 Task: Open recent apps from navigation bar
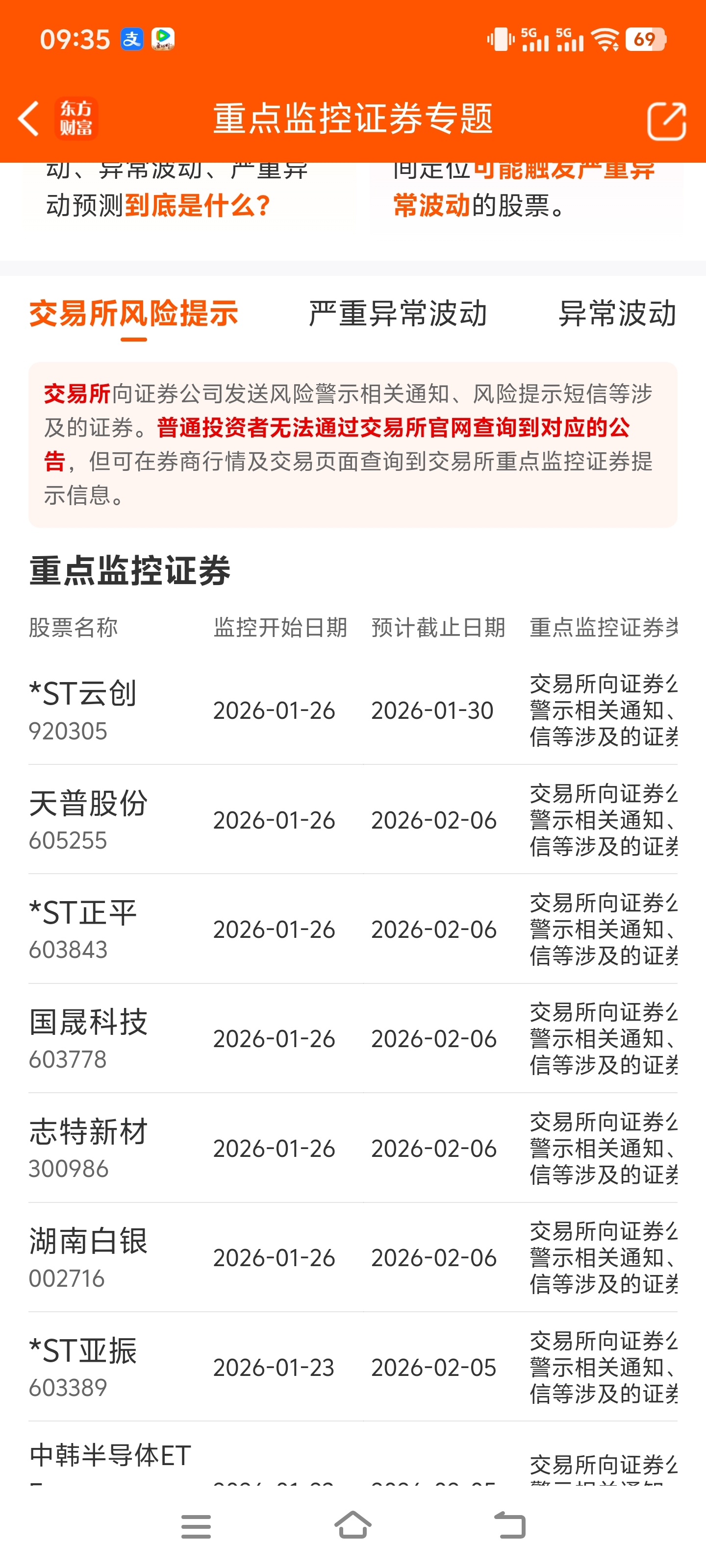(196, 1526)
